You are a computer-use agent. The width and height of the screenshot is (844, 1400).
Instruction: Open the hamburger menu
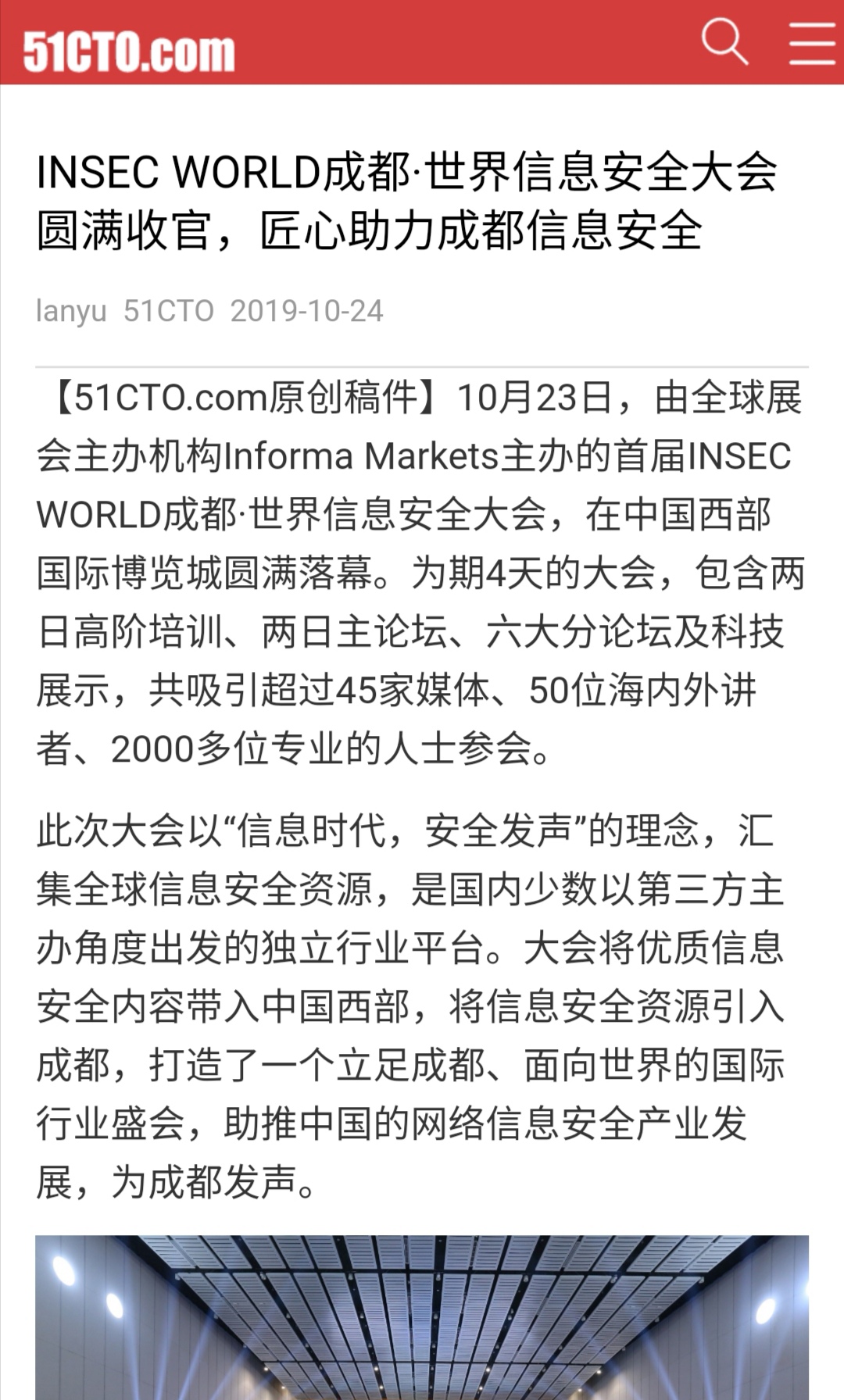pos(813,43)
